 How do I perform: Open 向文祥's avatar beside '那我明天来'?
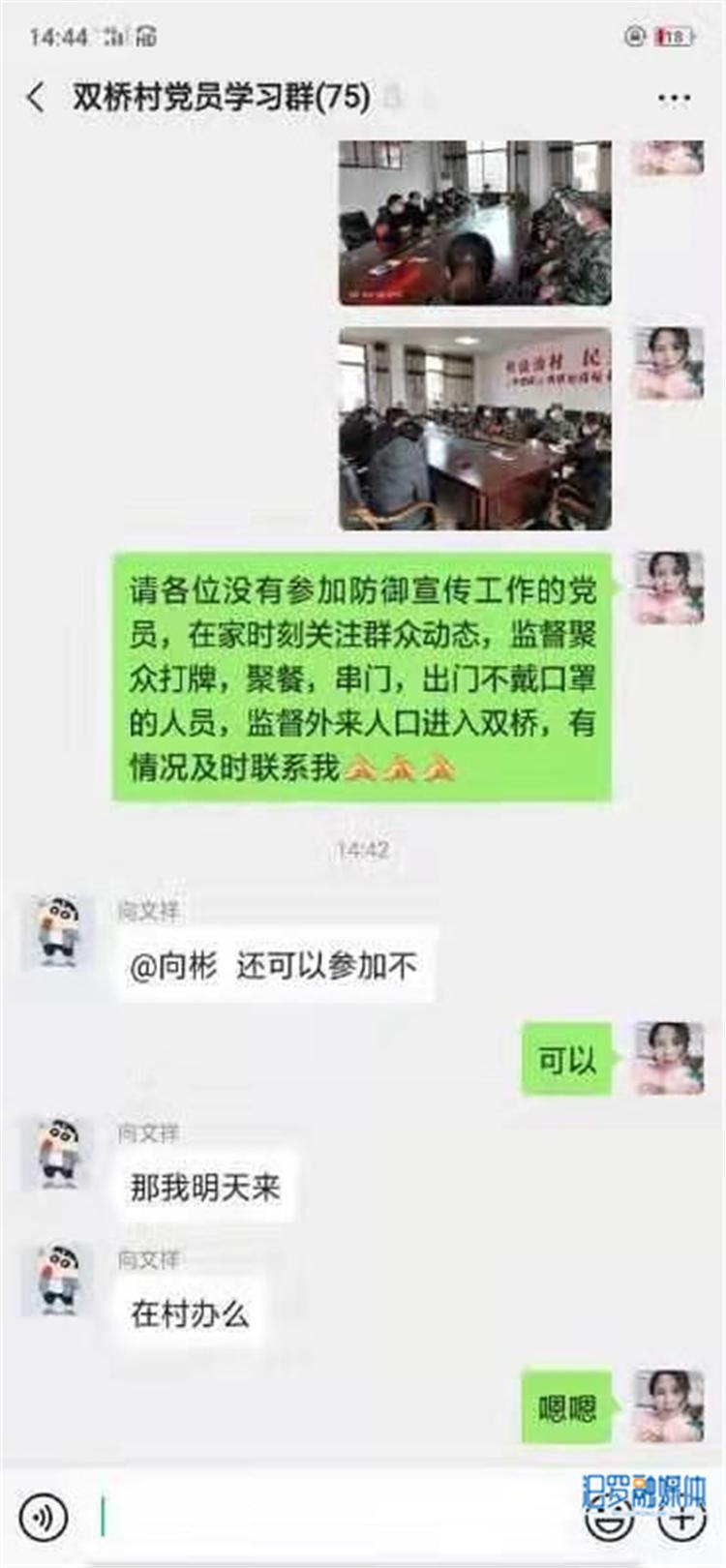click(x=58, y=1155)
